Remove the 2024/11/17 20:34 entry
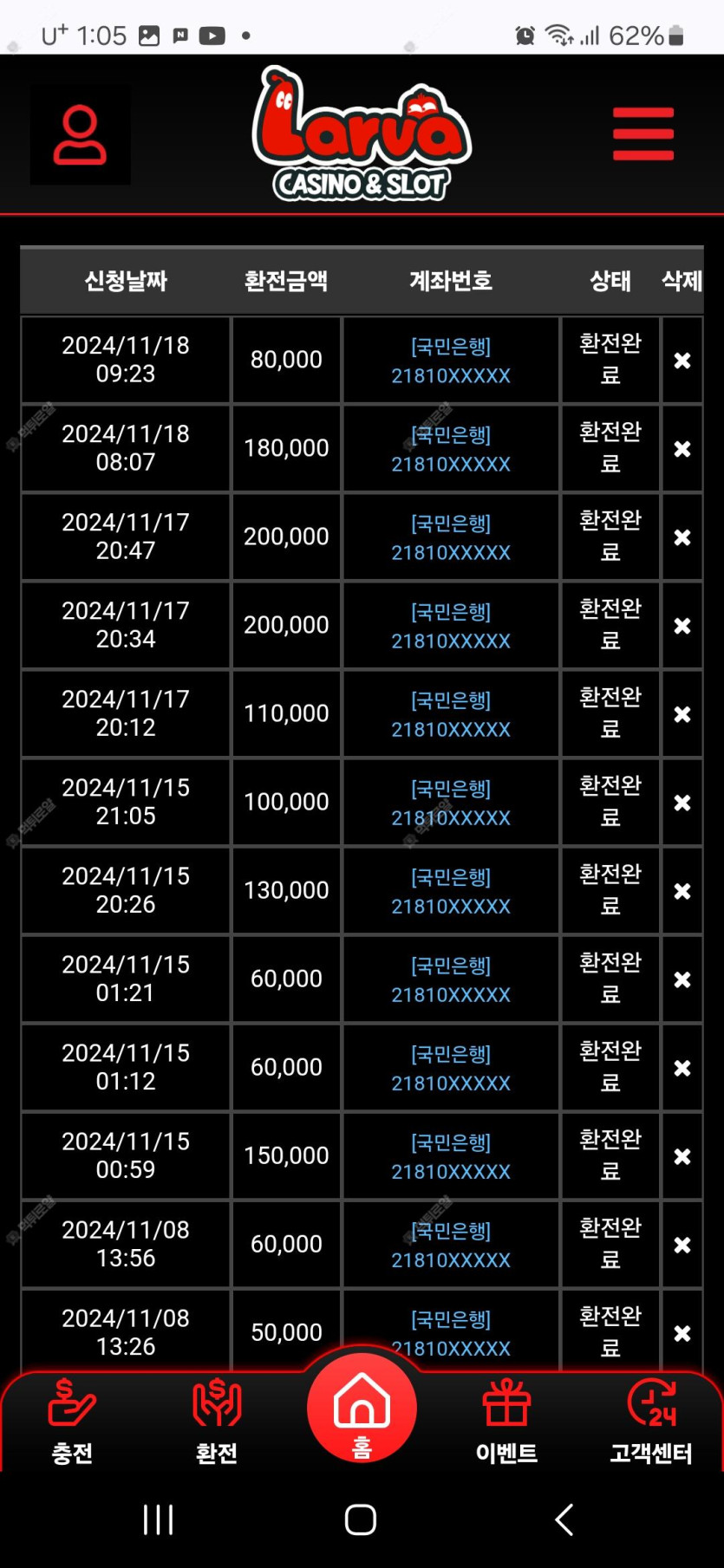 (x=682, y=626)
